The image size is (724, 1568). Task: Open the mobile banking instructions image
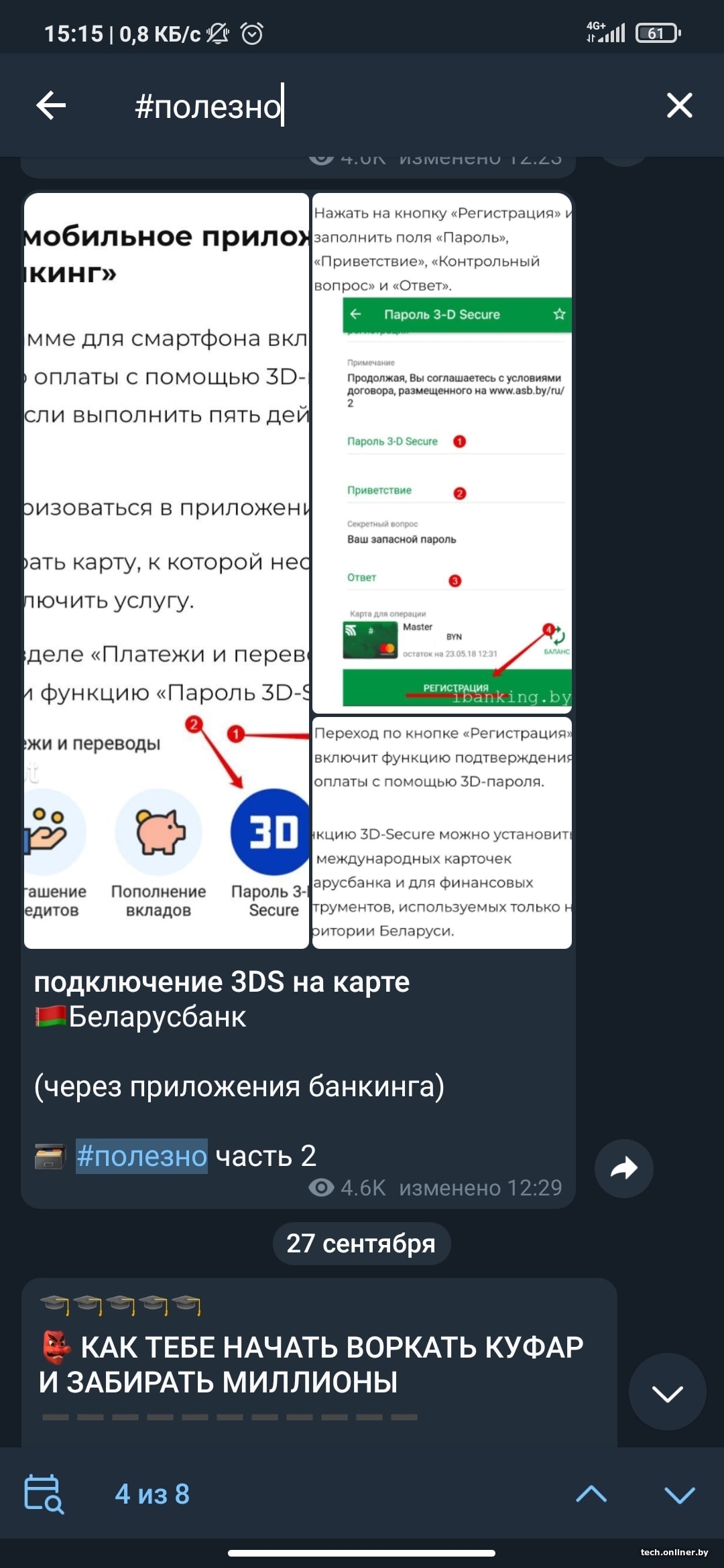(x=166, y=570)
